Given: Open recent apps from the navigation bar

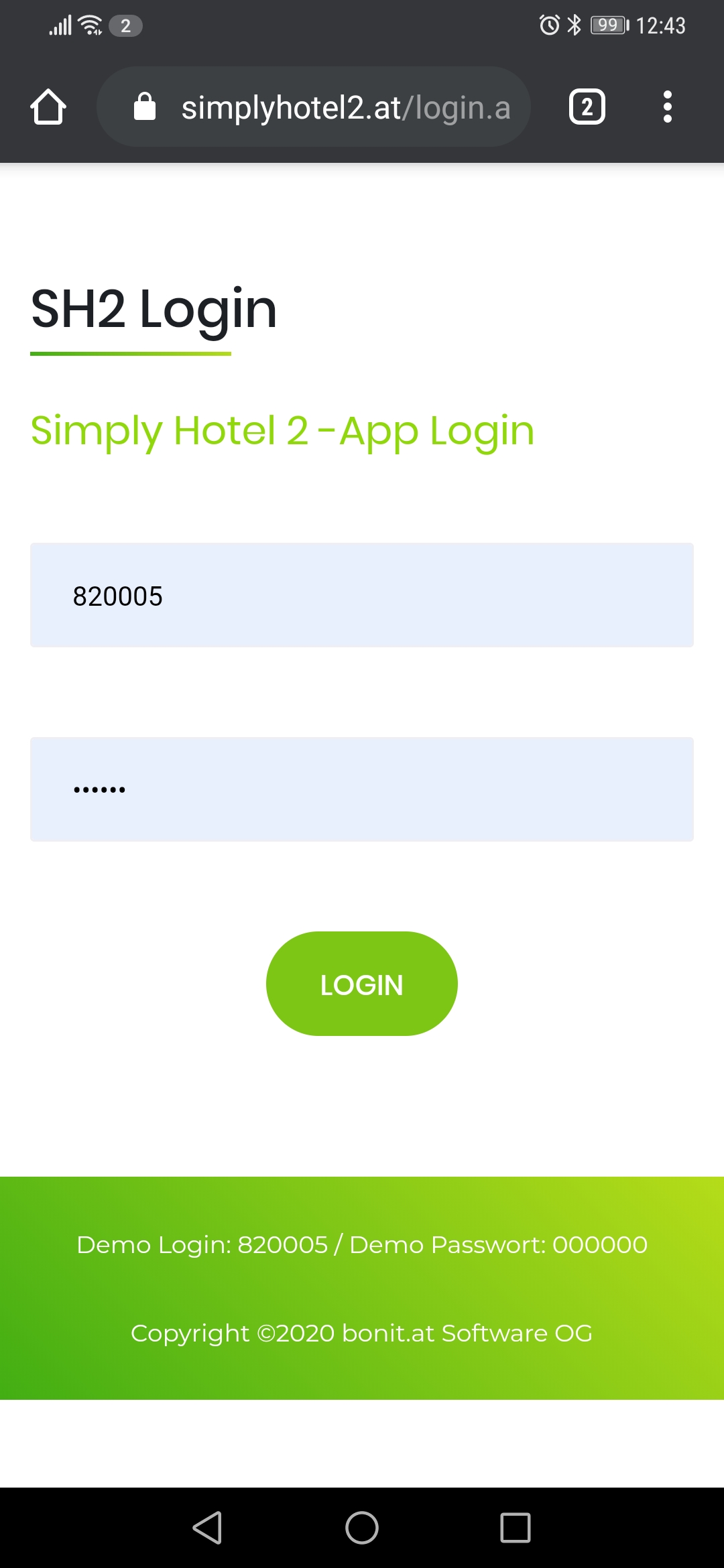Looking at the screenshot, I should click(516, 1528).
